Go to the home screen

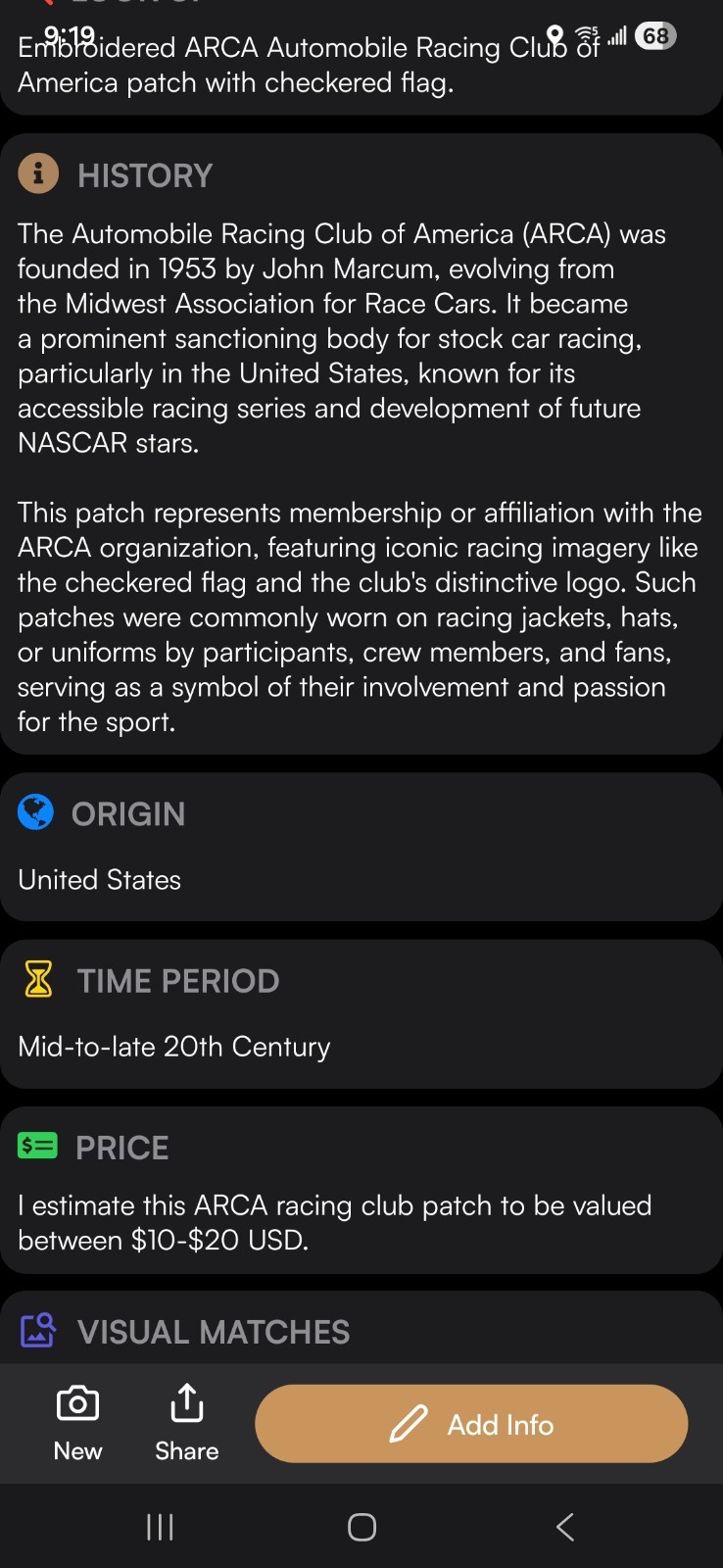[361, 1527]
